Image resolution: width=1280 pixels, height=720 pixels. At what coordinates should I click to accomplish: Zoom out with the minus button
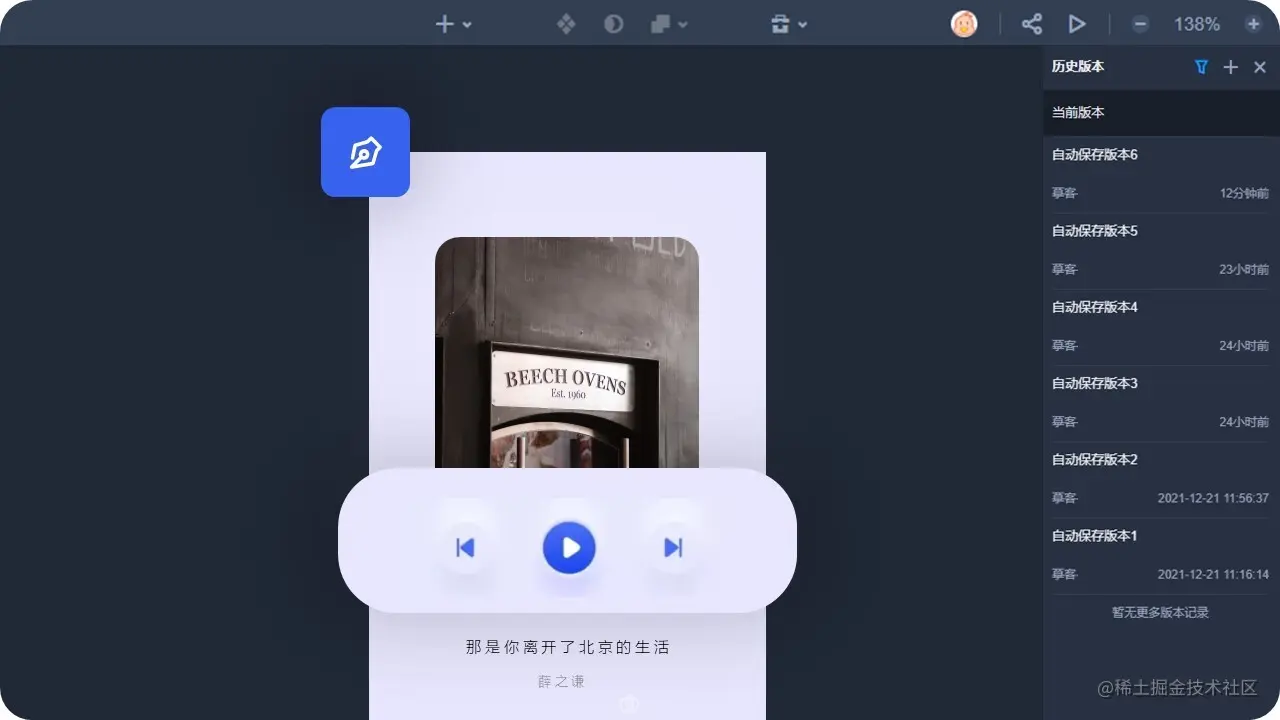pyautogui.click(x=1140, y=24)
